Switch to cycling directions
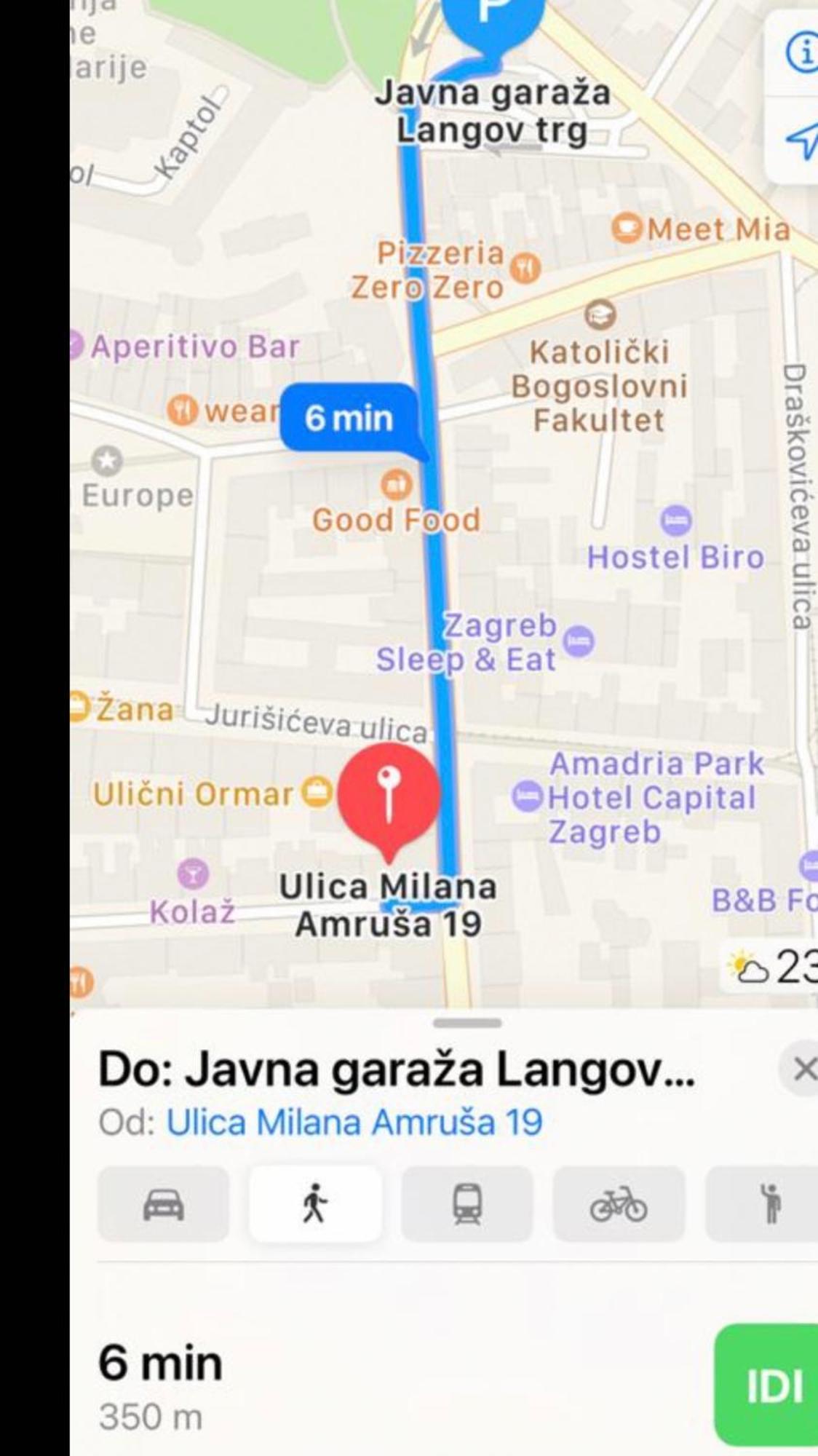The height and width of the screenshot is (1456, 818). coord(619,1204)
